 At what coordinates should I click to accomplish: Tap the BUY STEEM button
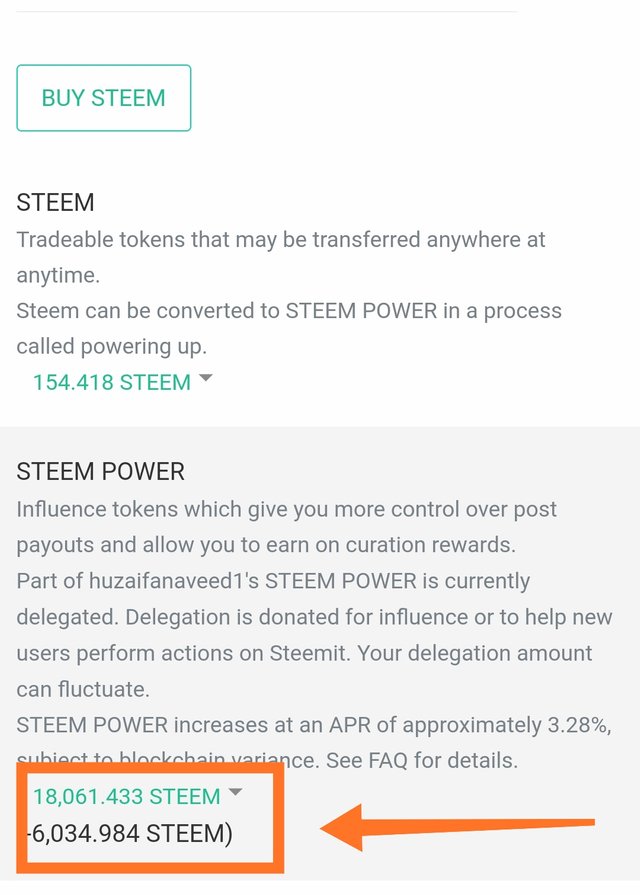(x=103, y=98)
